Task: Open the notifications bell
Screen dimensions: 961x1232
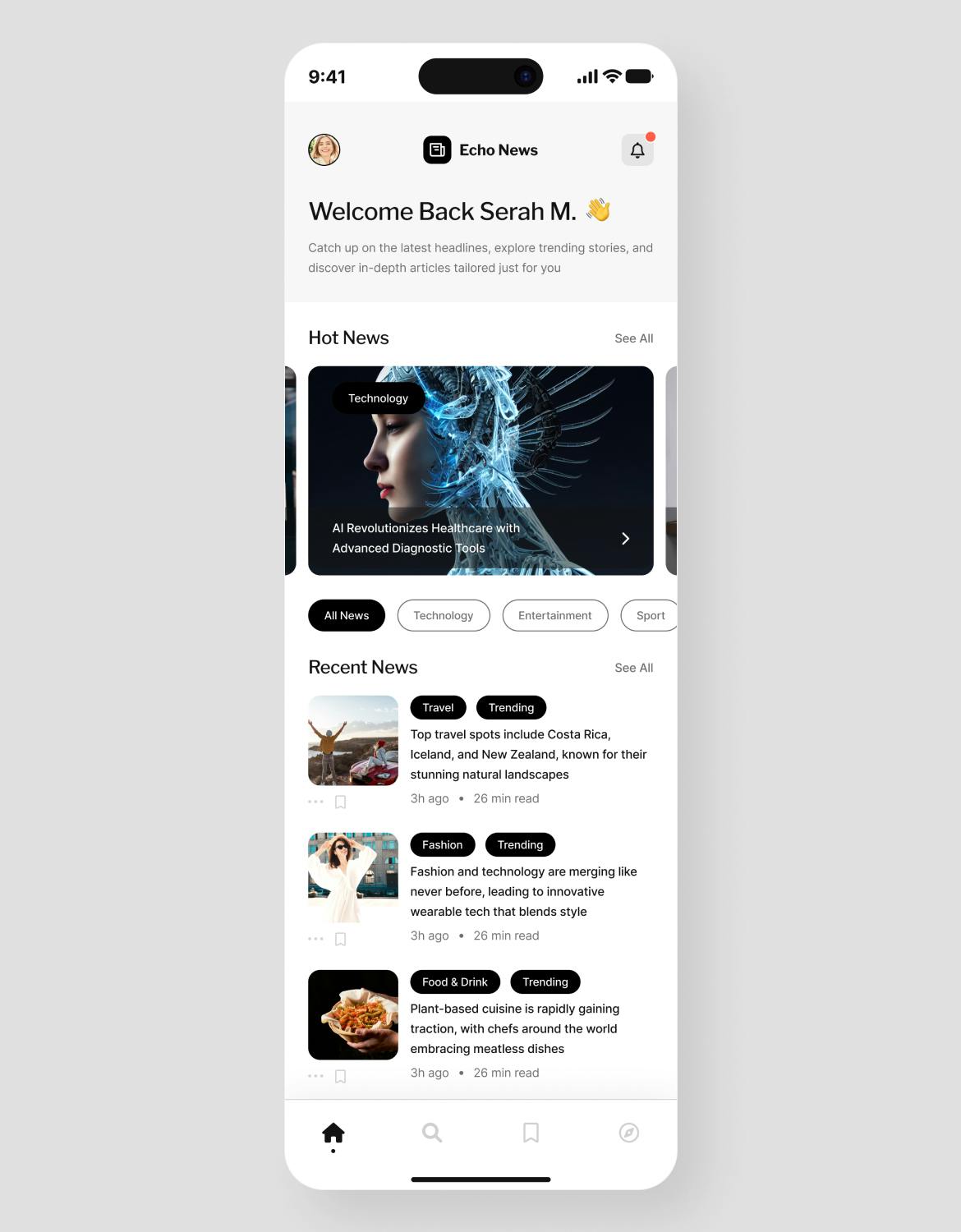Action: [x=637, y=150]
